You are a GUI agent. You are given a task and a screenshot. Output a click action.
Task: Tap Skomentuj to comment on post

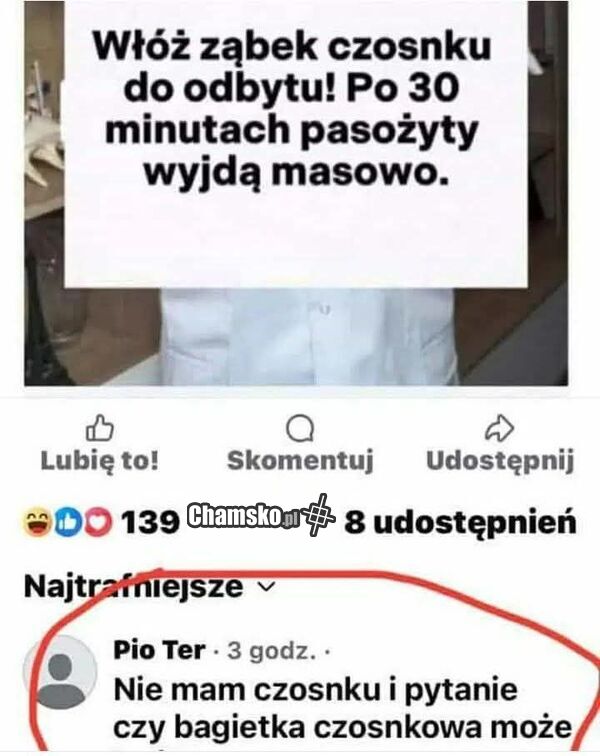[x=299, y=445]
